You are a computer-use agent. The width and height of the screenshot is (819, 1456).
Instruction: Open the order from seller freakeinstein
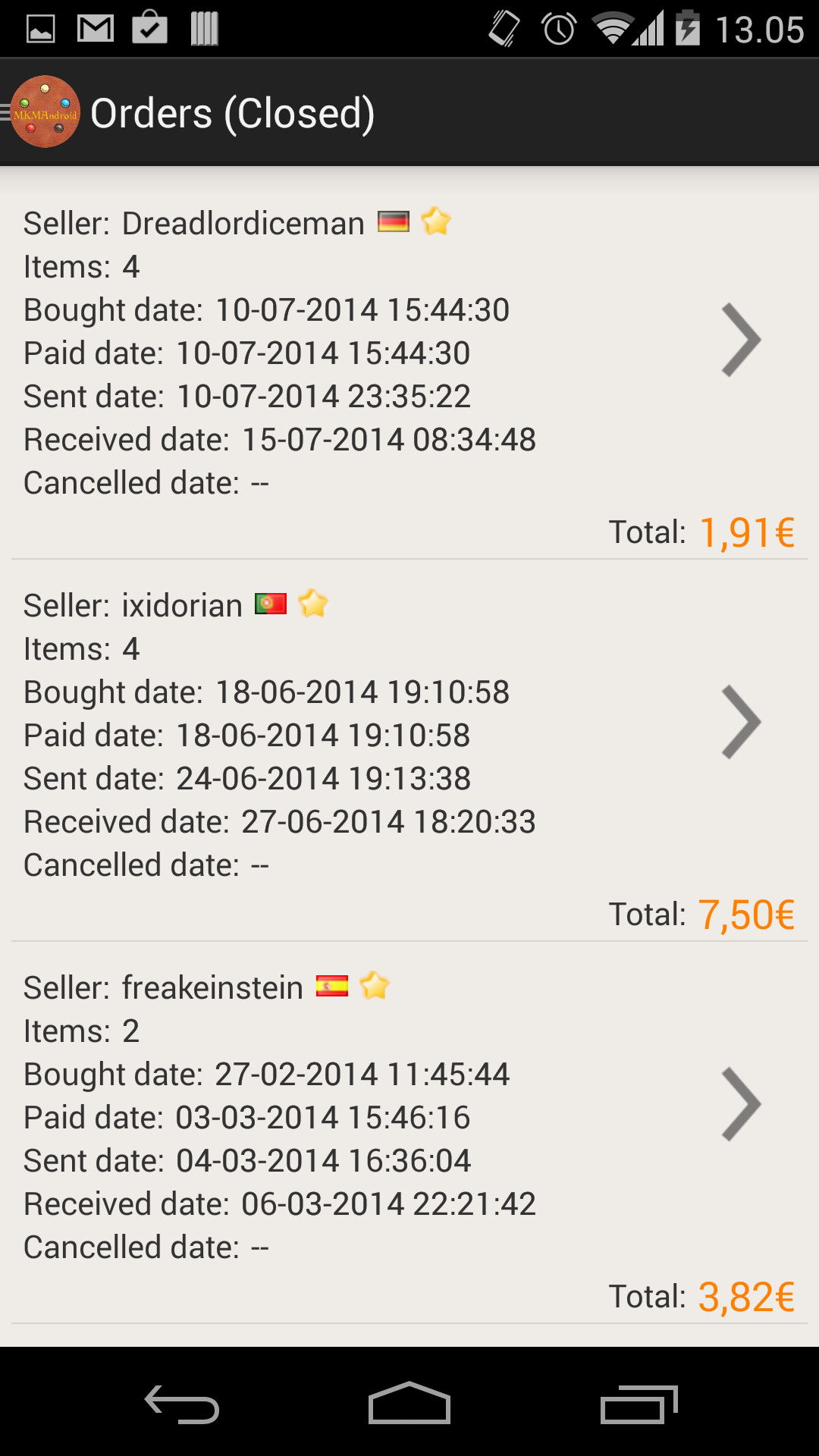point(409,1134)
